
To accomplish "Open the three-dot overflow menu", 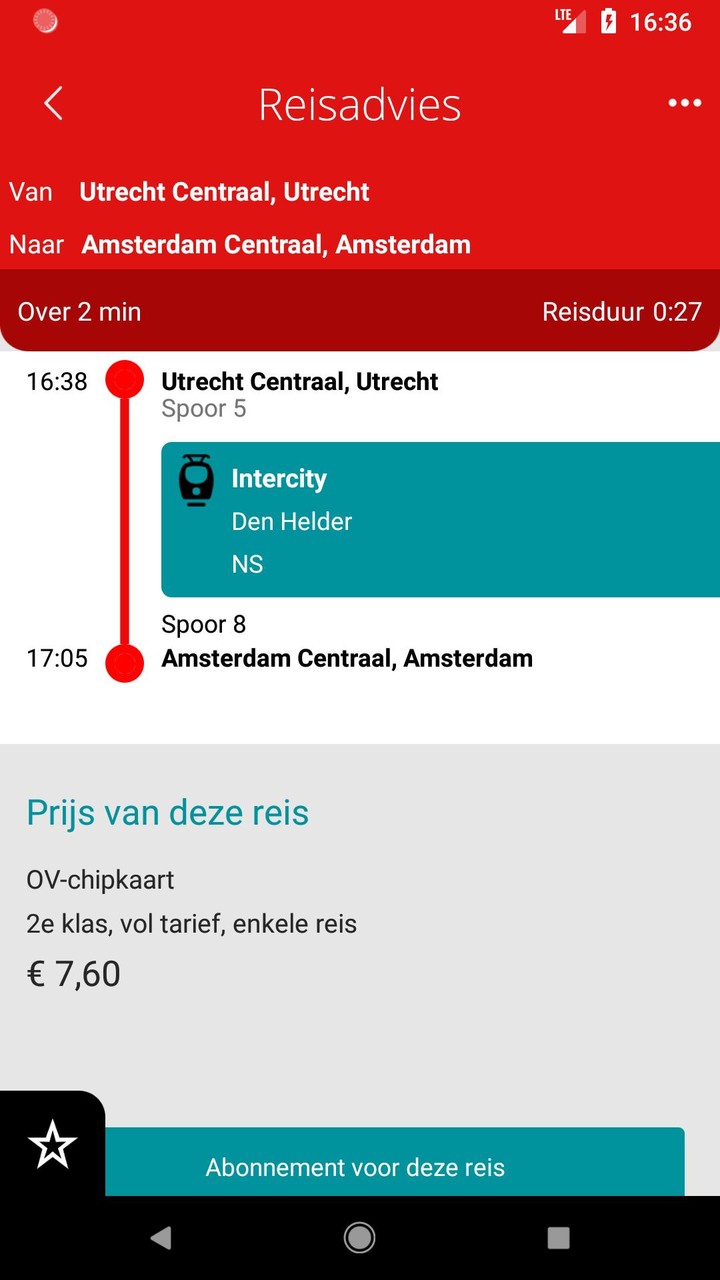I will tap(685, 103).
